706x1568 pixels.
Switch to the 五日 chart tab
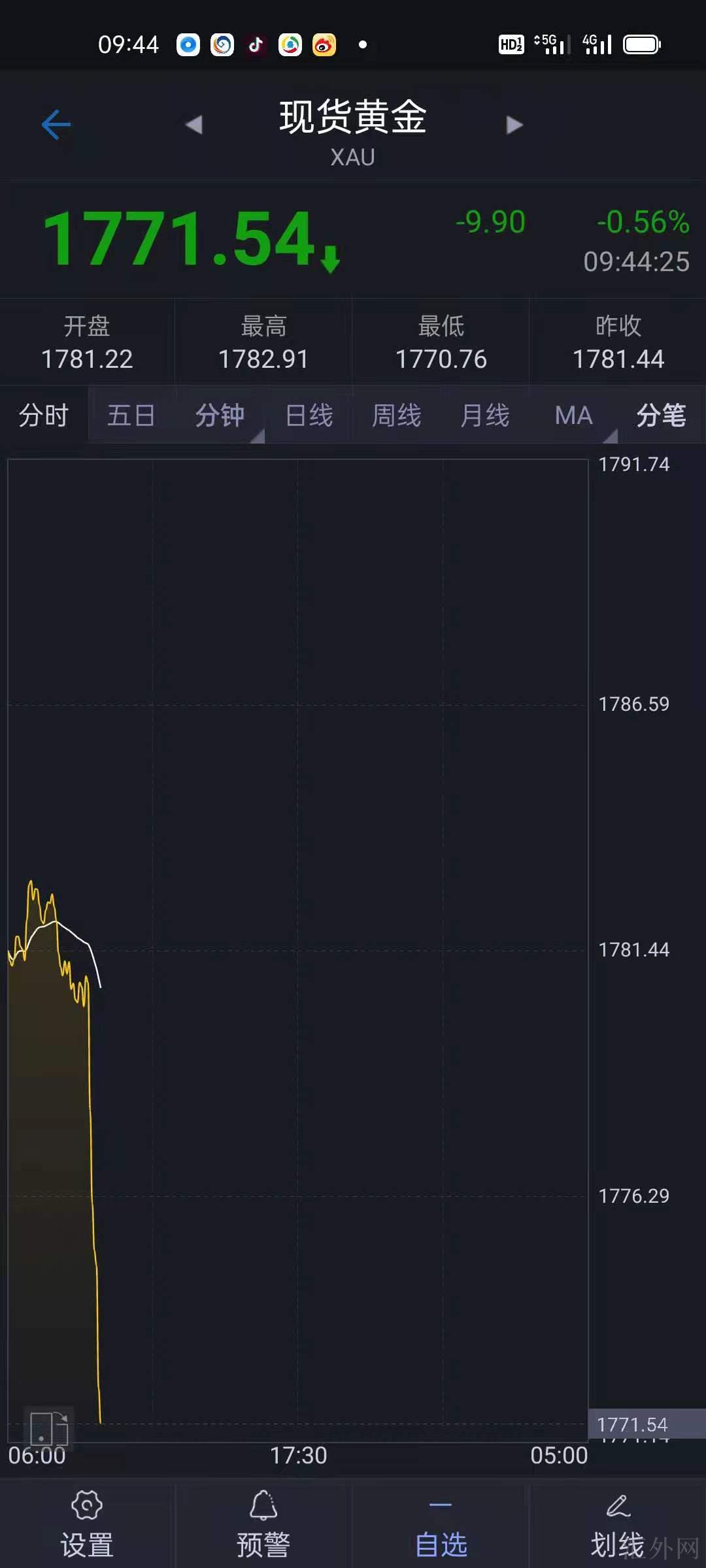[131, 416]
